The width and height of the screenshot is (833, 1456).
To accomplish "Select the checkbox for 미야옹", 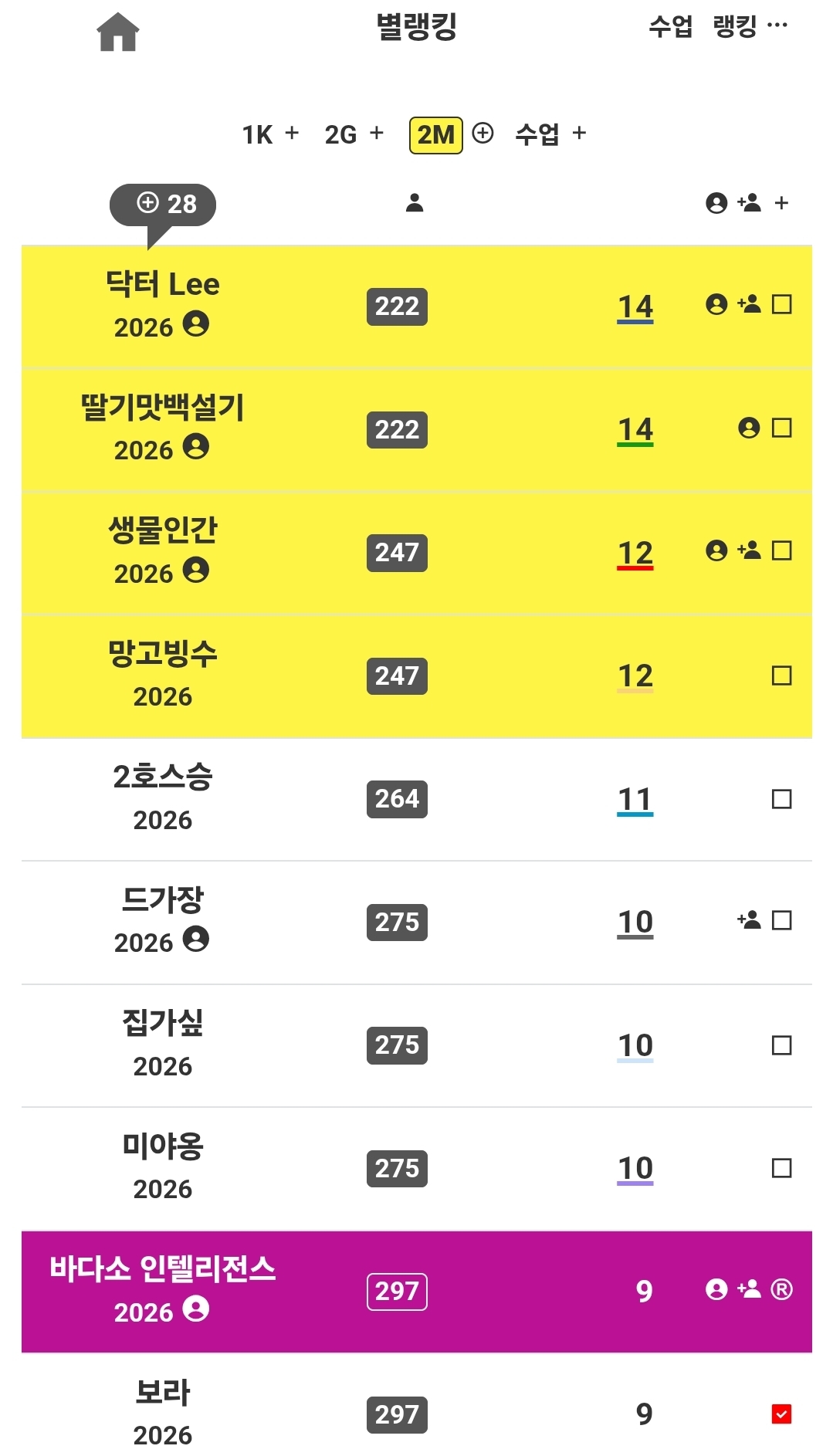I will coord(782,1168).
